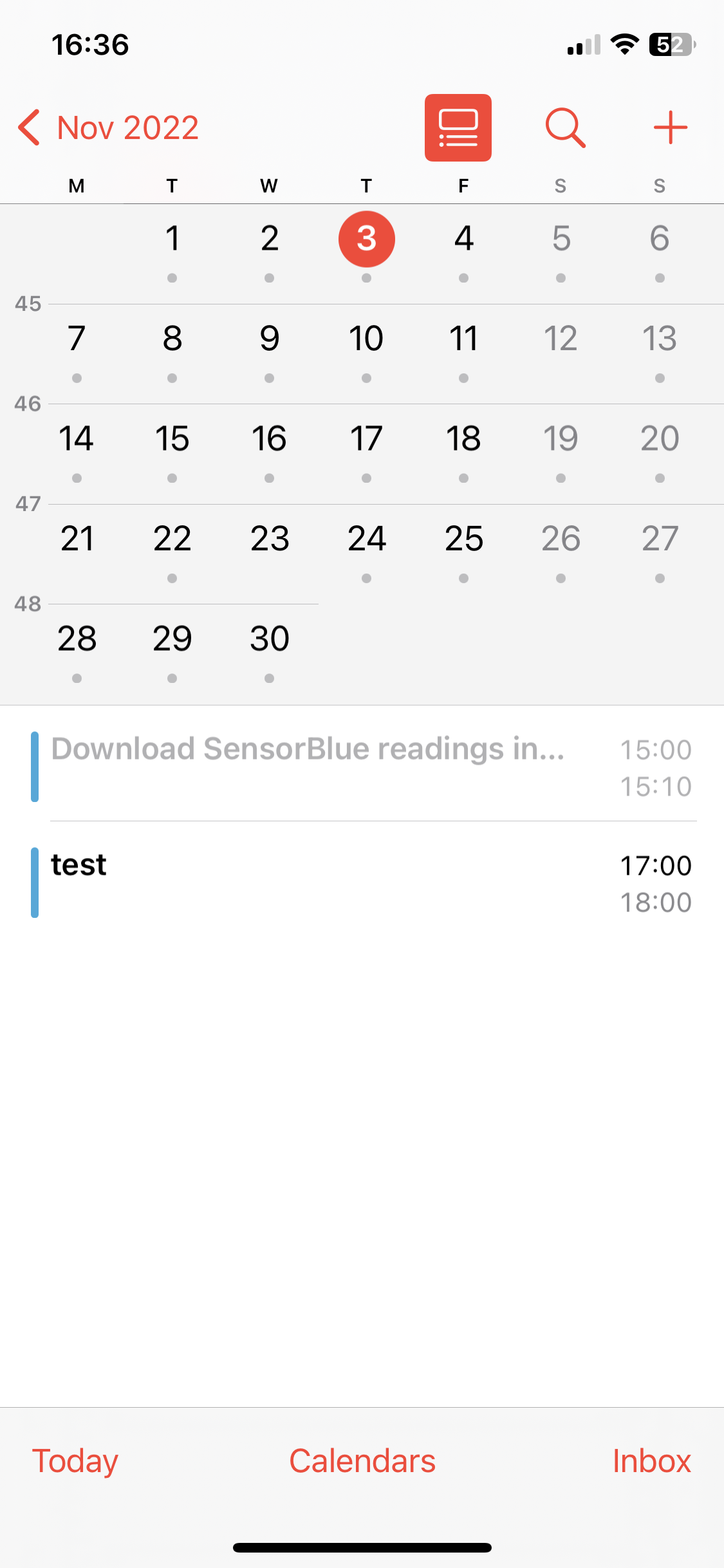Toggle the event list view icon
724x1568 pixels.
tap(458, 127)
